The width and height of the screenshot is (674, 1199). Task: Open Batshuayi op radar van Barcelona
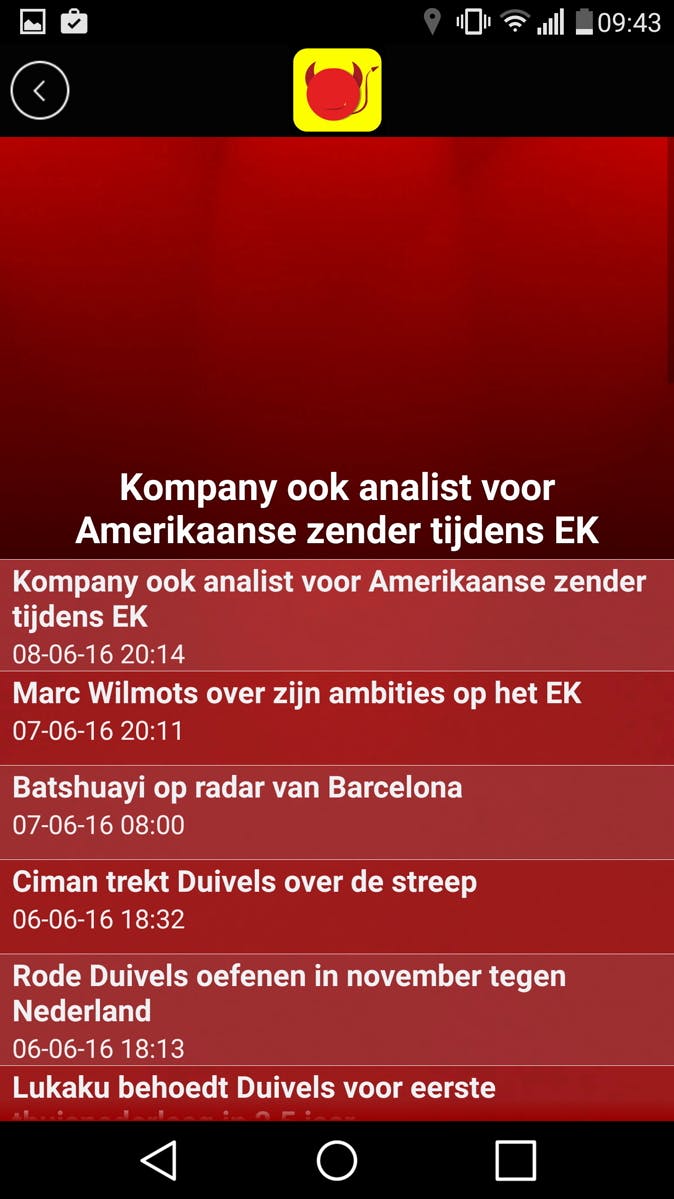(337, 805)
